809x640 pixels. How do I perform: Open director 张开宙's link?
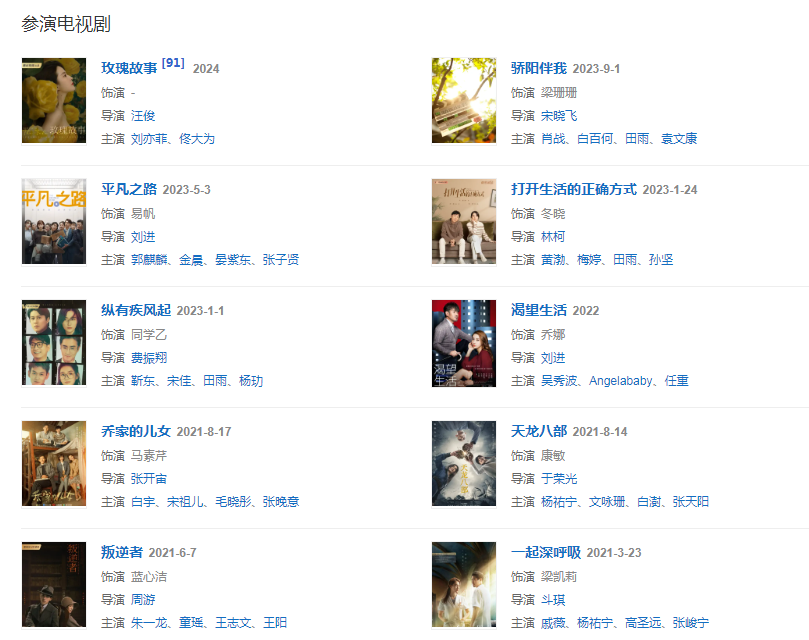[150, 478]
